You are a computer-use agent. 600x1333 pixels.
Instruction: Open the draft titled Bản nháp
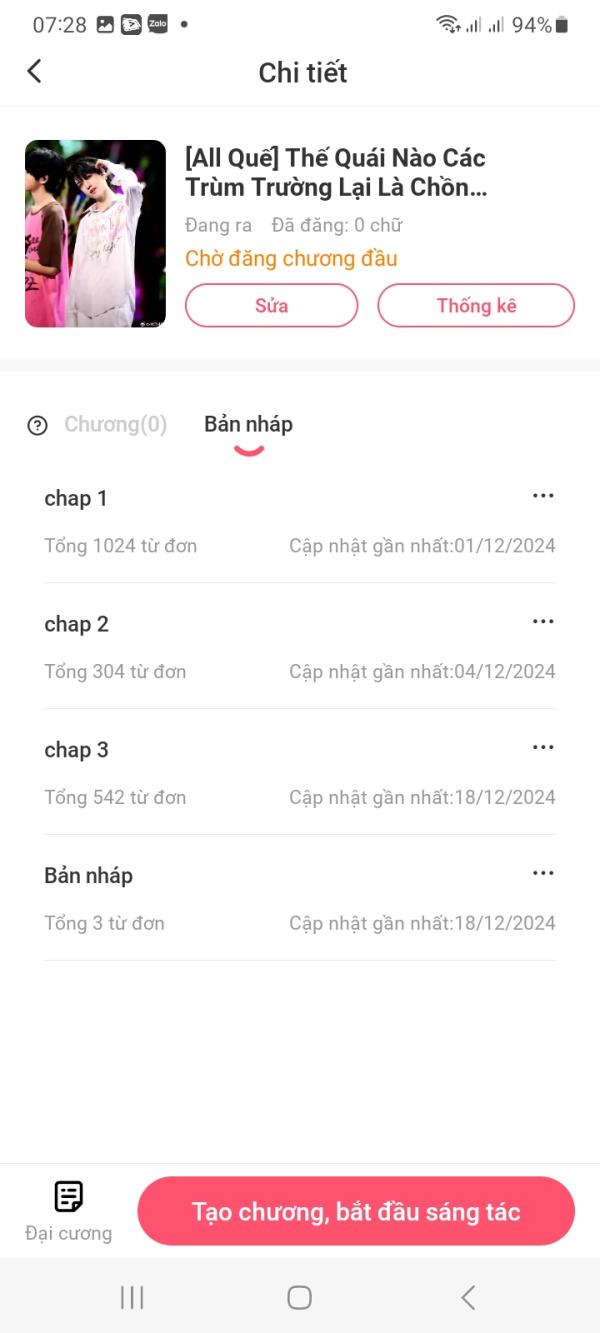(x=250, y=898)
